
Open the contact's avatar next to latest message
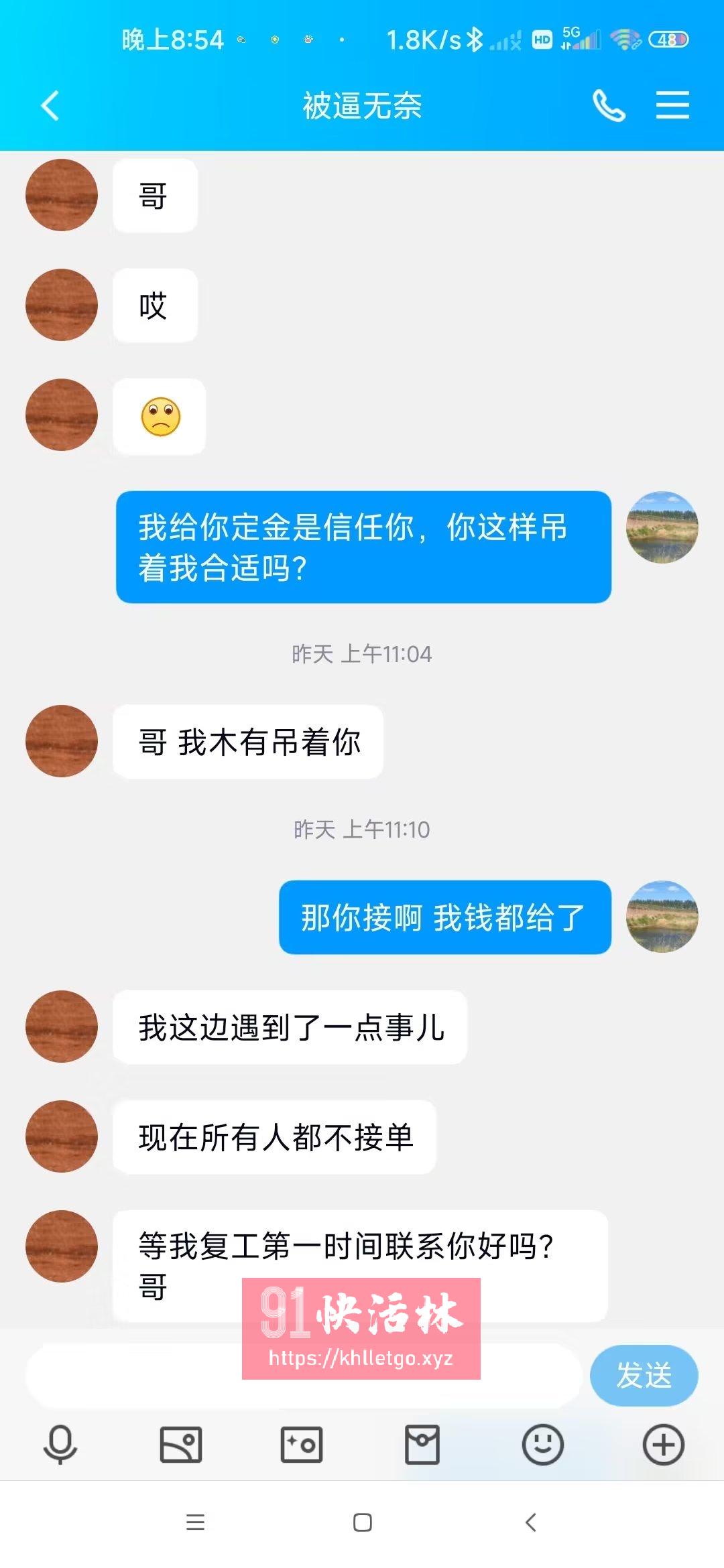coord(61,1248)
